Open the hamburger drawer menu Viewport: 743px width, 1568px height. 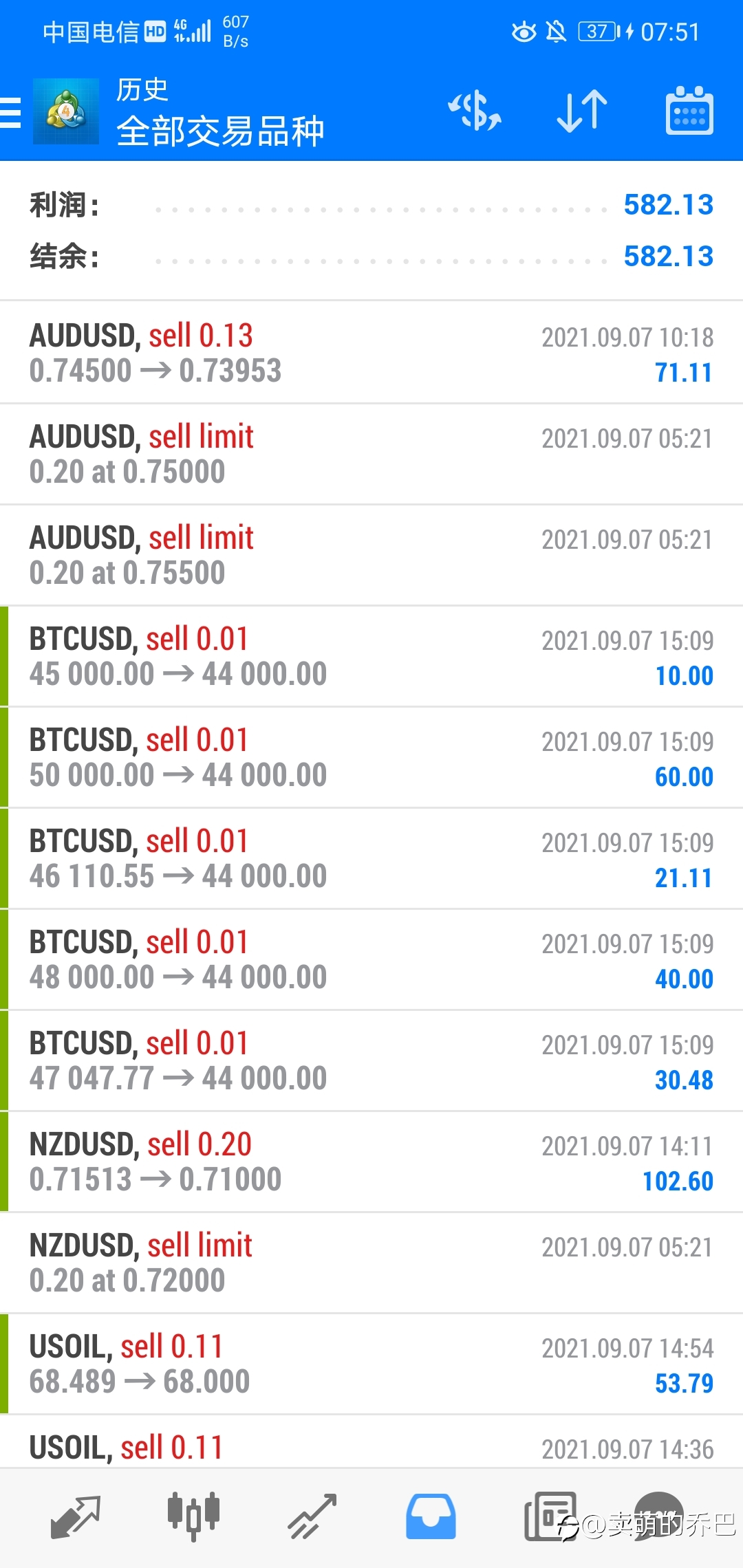click(11, 113)
